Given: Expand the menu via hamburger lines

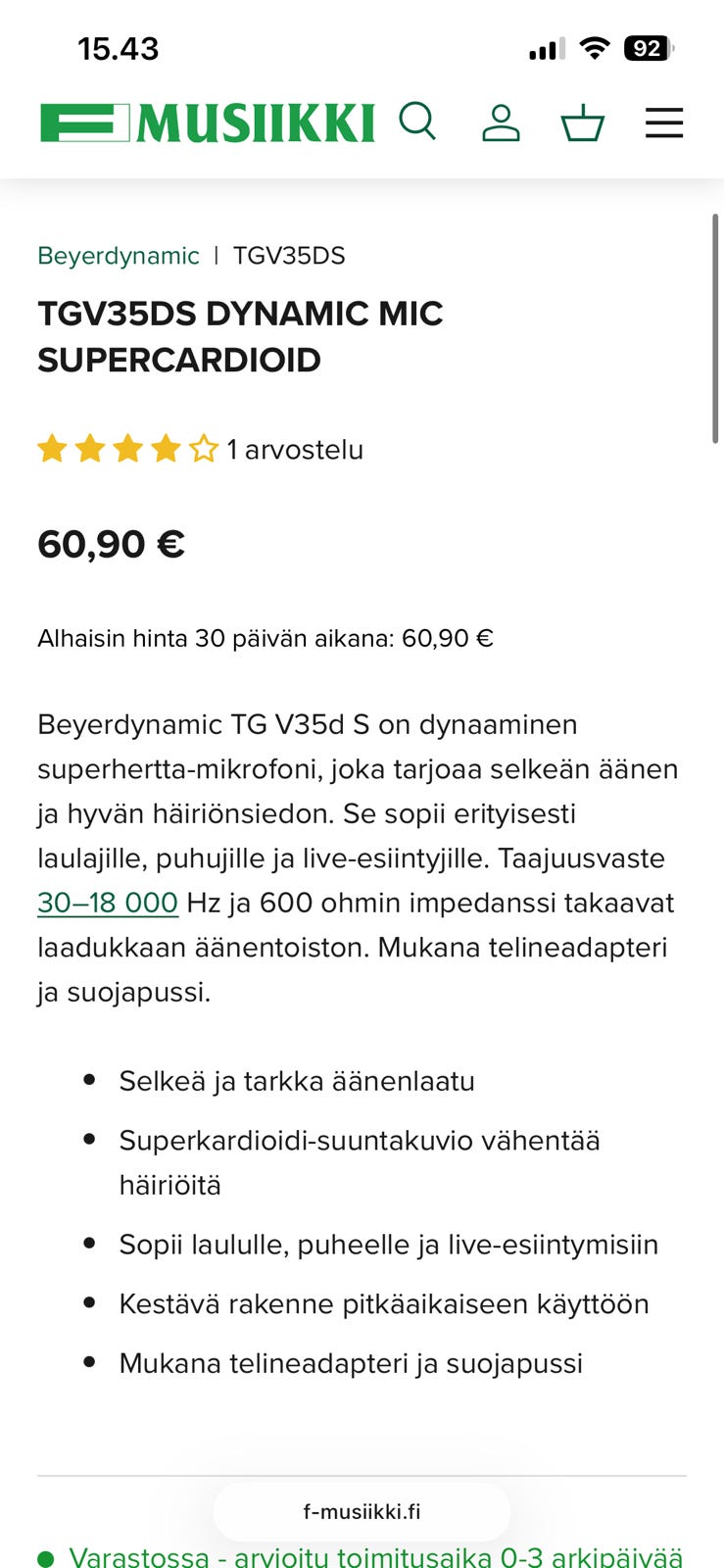Looking at the screenshot, I should [664, 122].
